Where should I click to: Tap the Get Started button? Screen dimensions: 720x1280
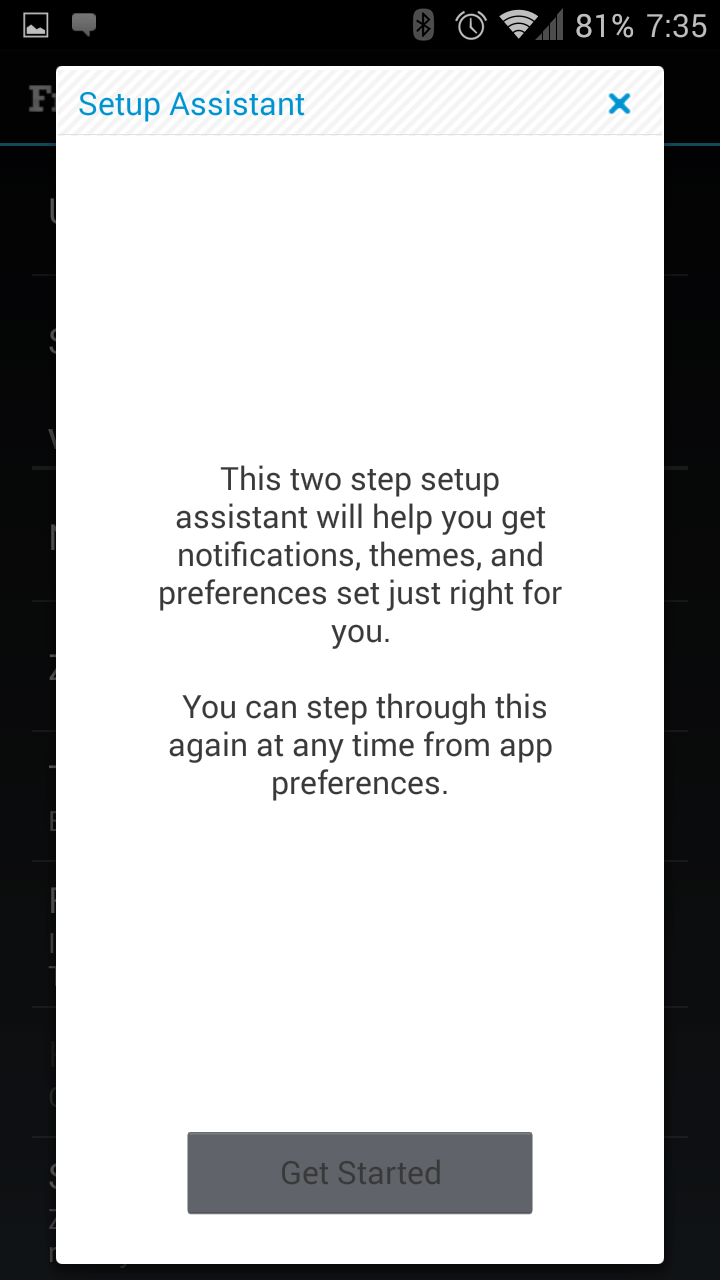click(x=360, y=1173)
